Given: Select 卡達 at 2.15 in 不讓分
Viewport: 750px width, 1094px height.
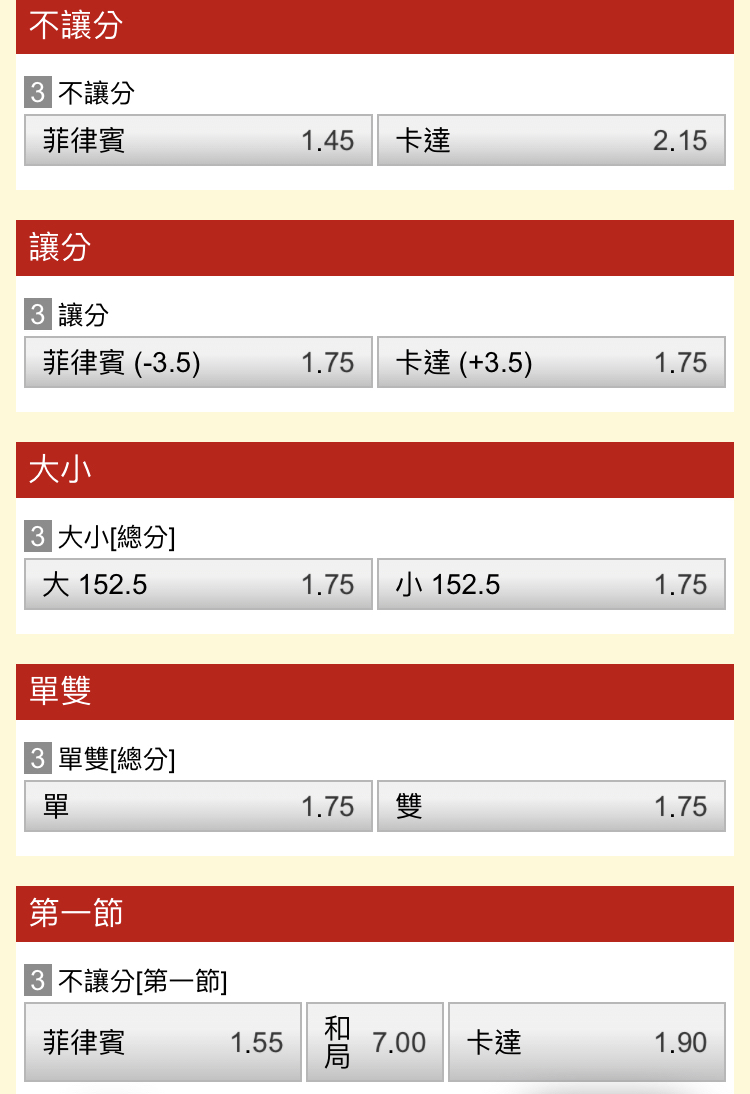Looking at the screenshot, I should [551, 140].
